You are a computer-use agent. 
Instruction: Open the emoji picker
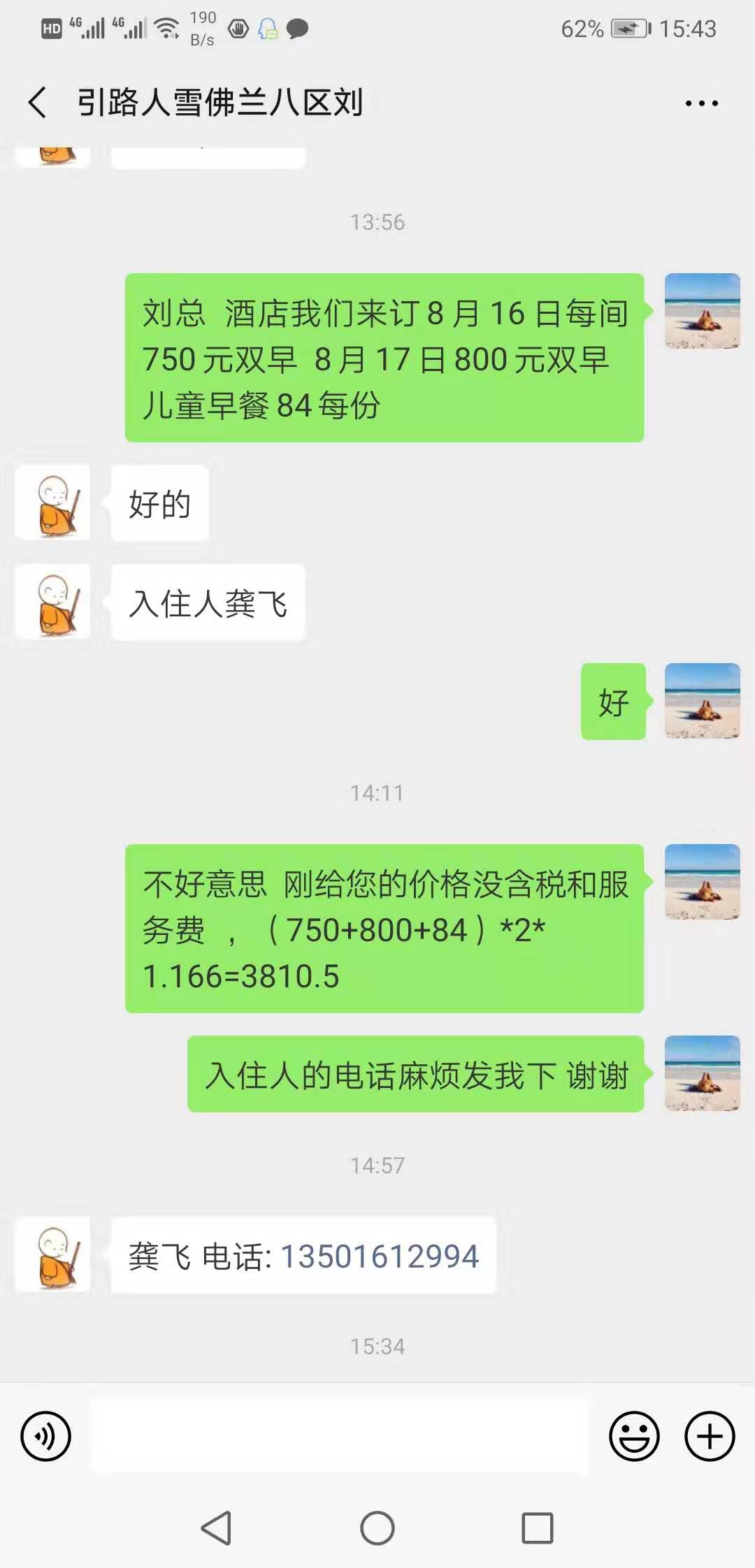(634, 1436)
